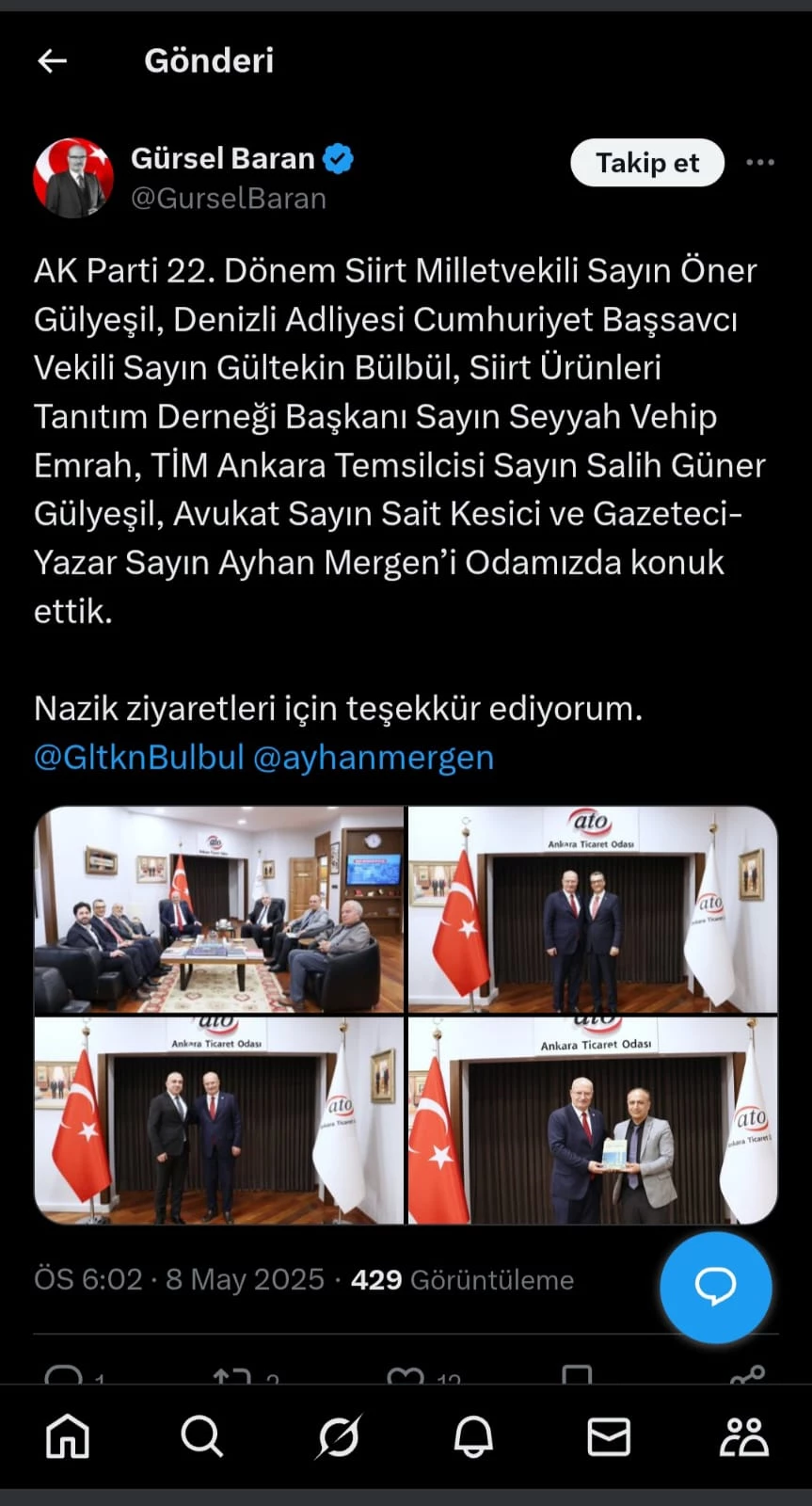Go to the Communities tab

pyautogui.click(x=744, y=1437)
